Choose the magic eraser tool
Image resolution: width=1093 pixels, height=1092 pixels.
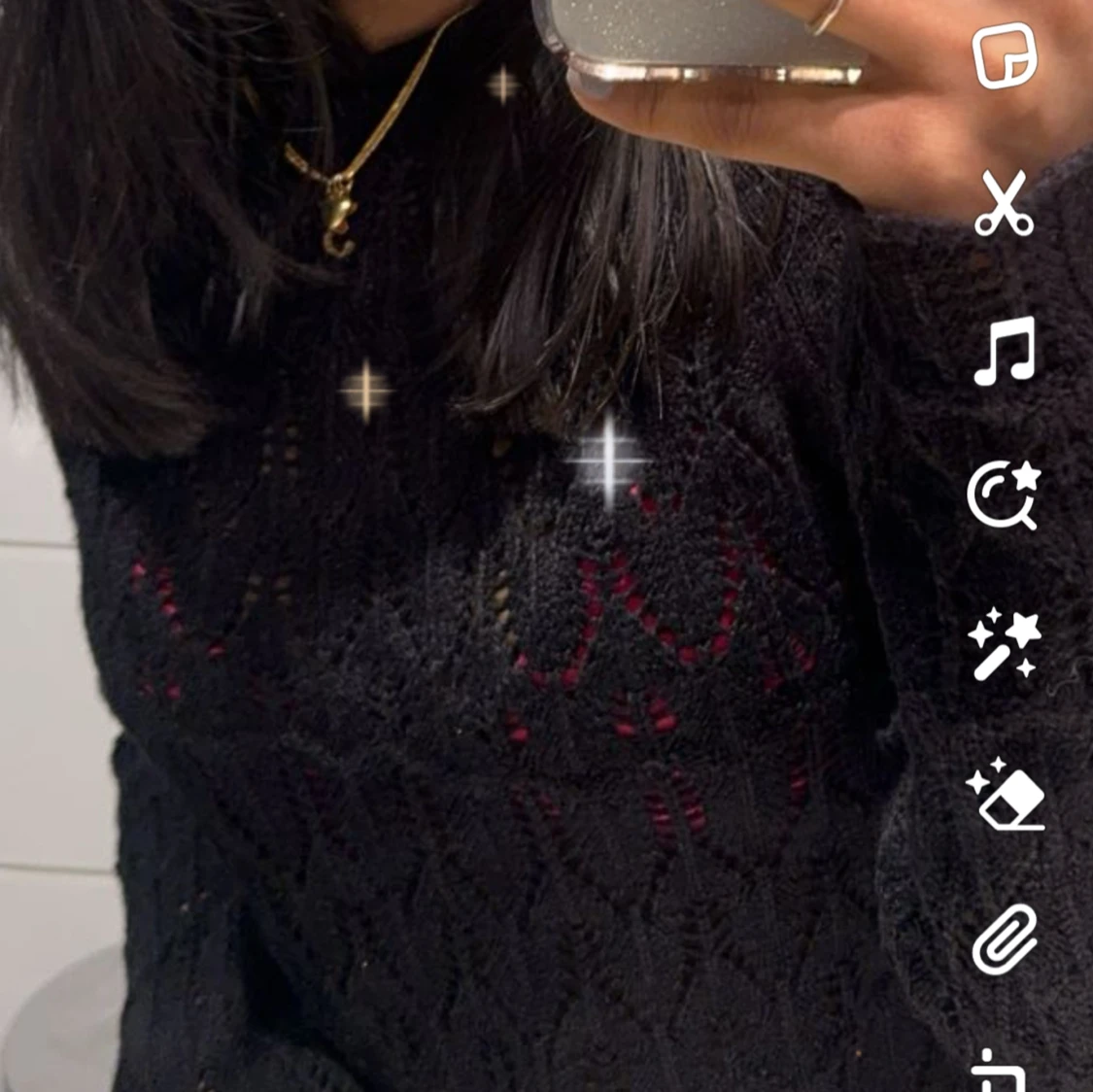(x=1005, y=796)
